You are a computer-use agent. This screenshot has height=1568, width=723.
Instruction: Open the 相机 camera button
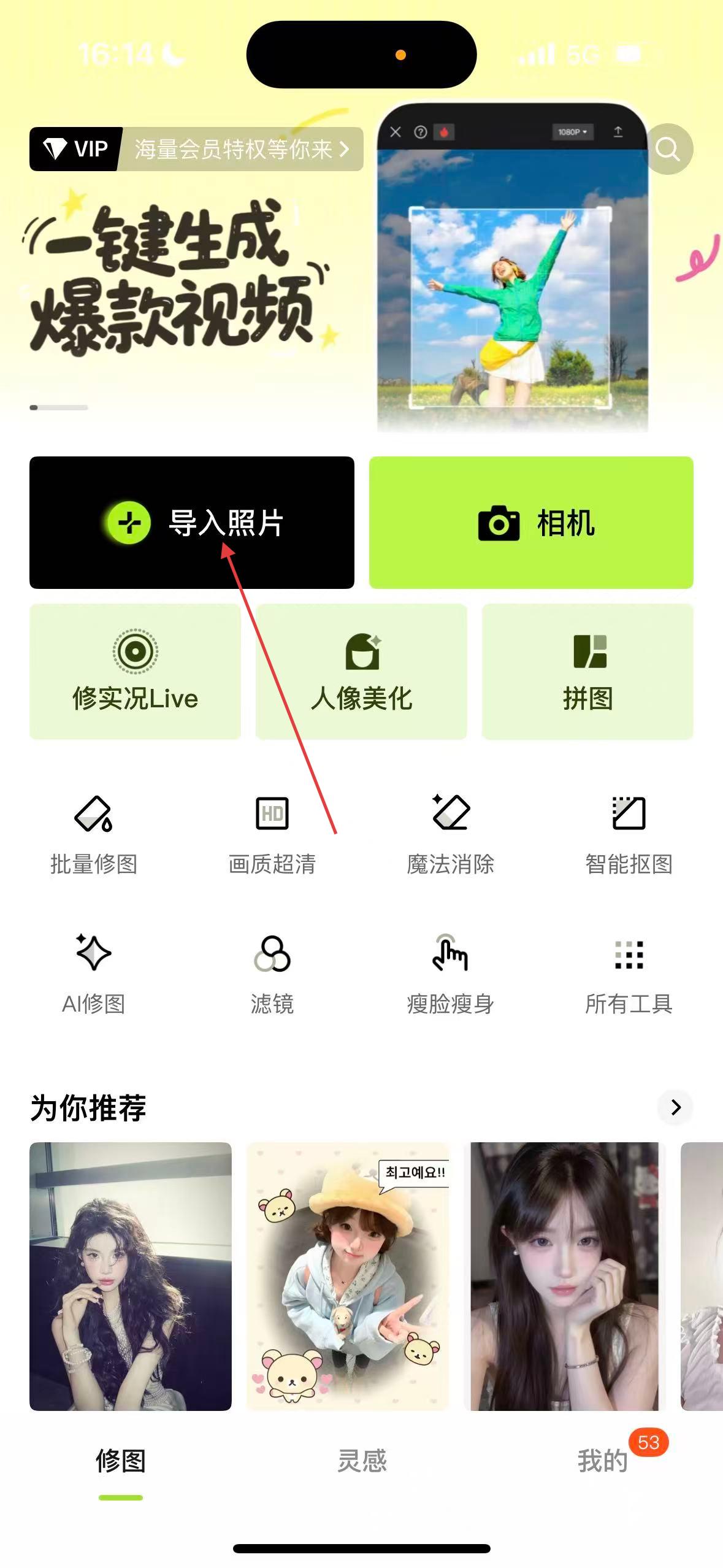click(531, 523)
